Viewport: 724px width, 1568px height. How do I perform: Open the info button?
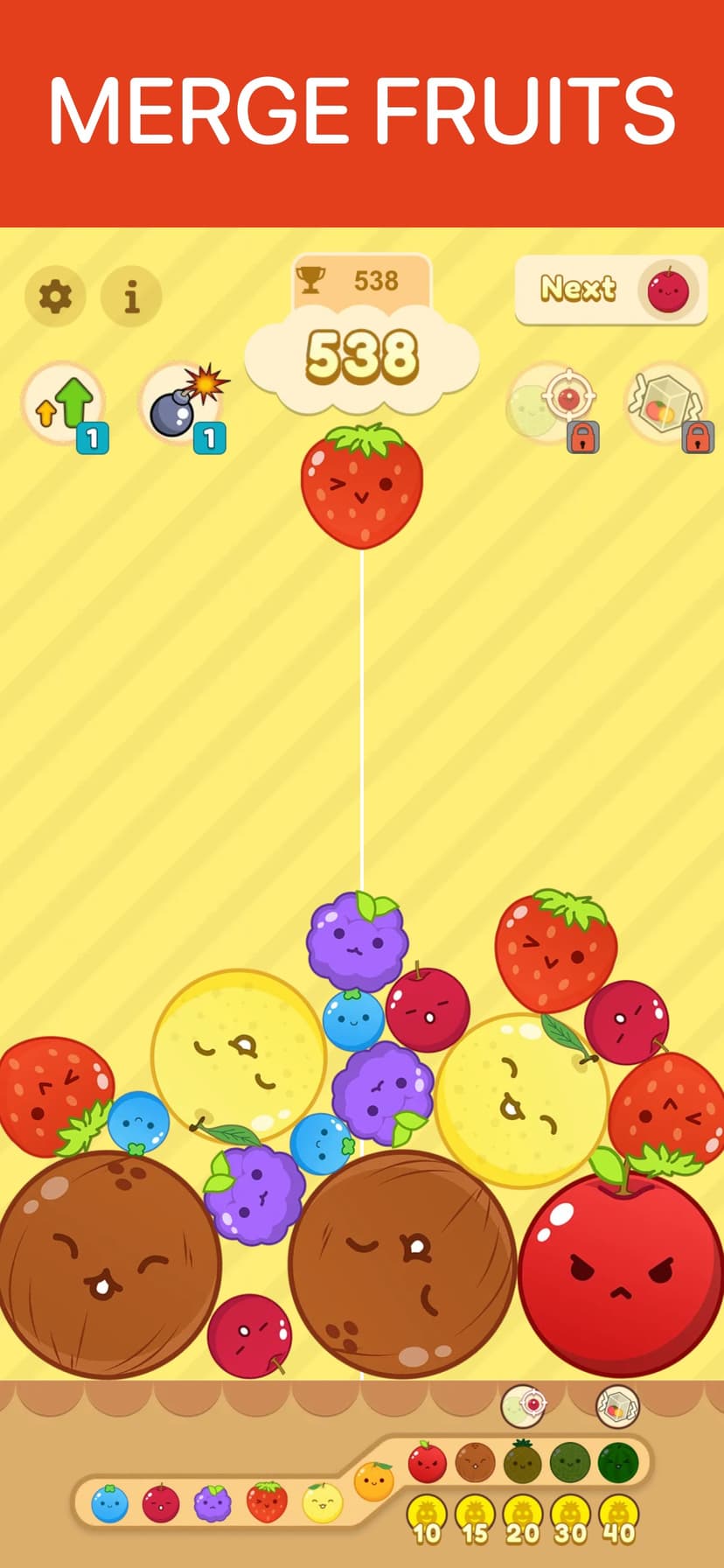tap(131, 297)
